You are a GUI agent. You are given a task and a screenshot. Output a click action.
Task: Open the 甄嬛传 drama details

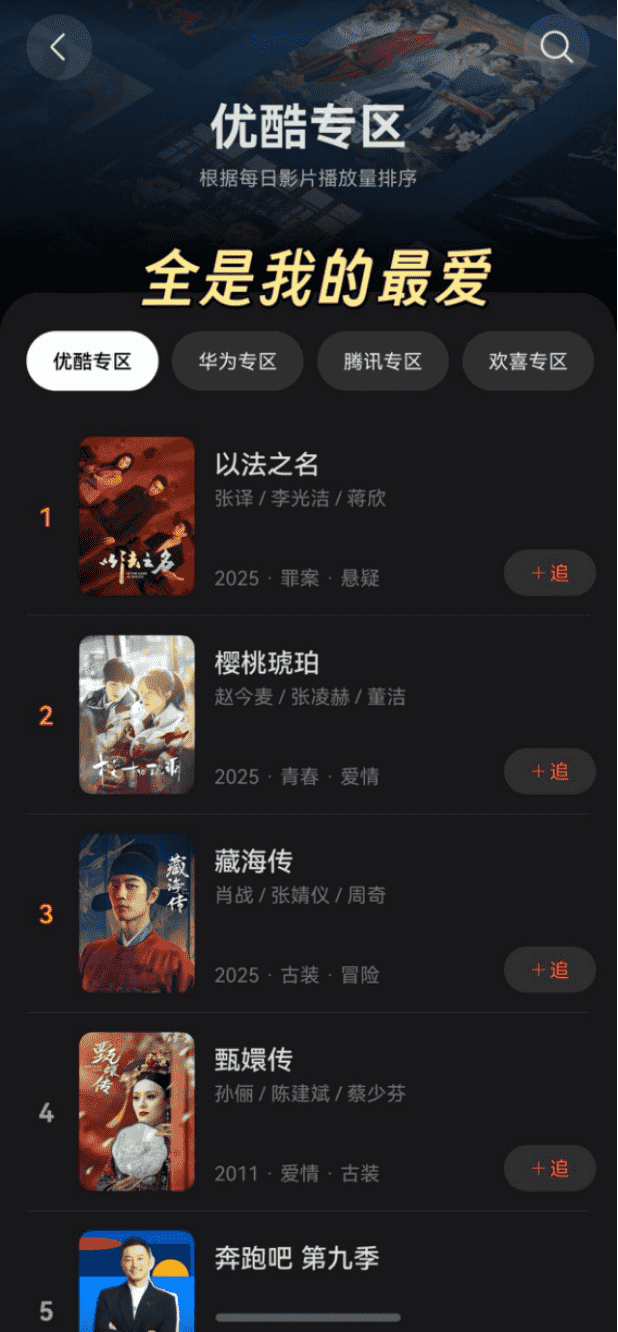click(254, 1059)
